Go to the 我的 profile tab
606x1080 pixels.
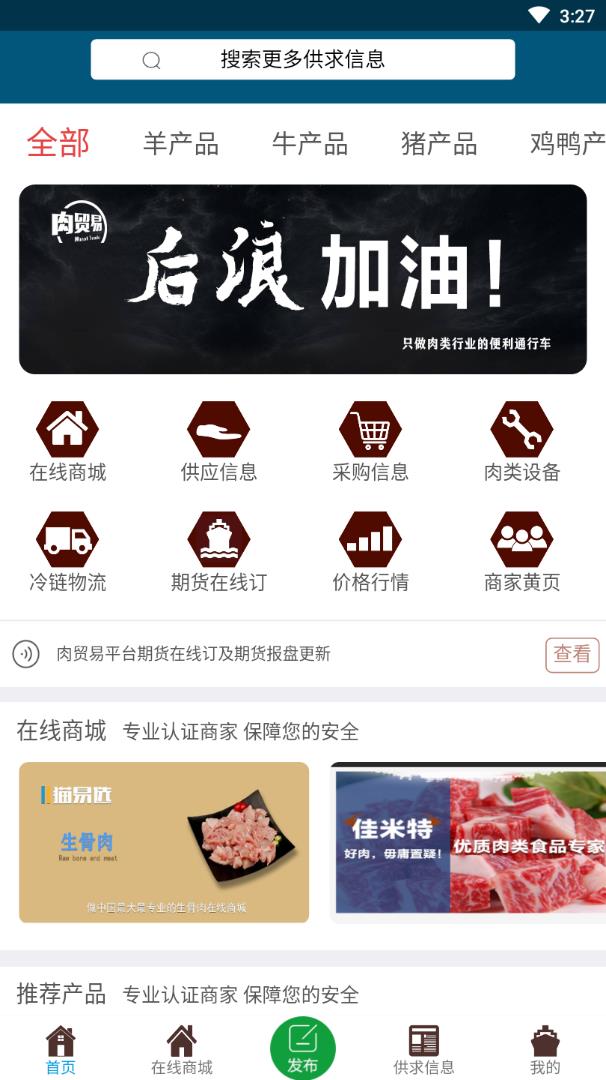tap(545, 1050)
